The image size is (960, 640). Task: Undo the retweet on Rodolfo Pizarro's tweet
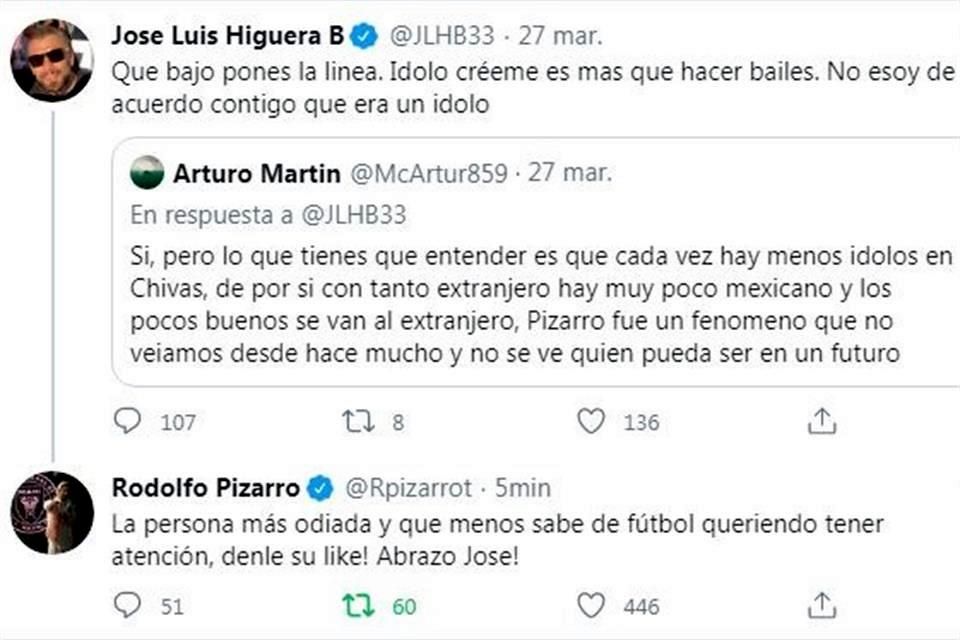[358, 605]
